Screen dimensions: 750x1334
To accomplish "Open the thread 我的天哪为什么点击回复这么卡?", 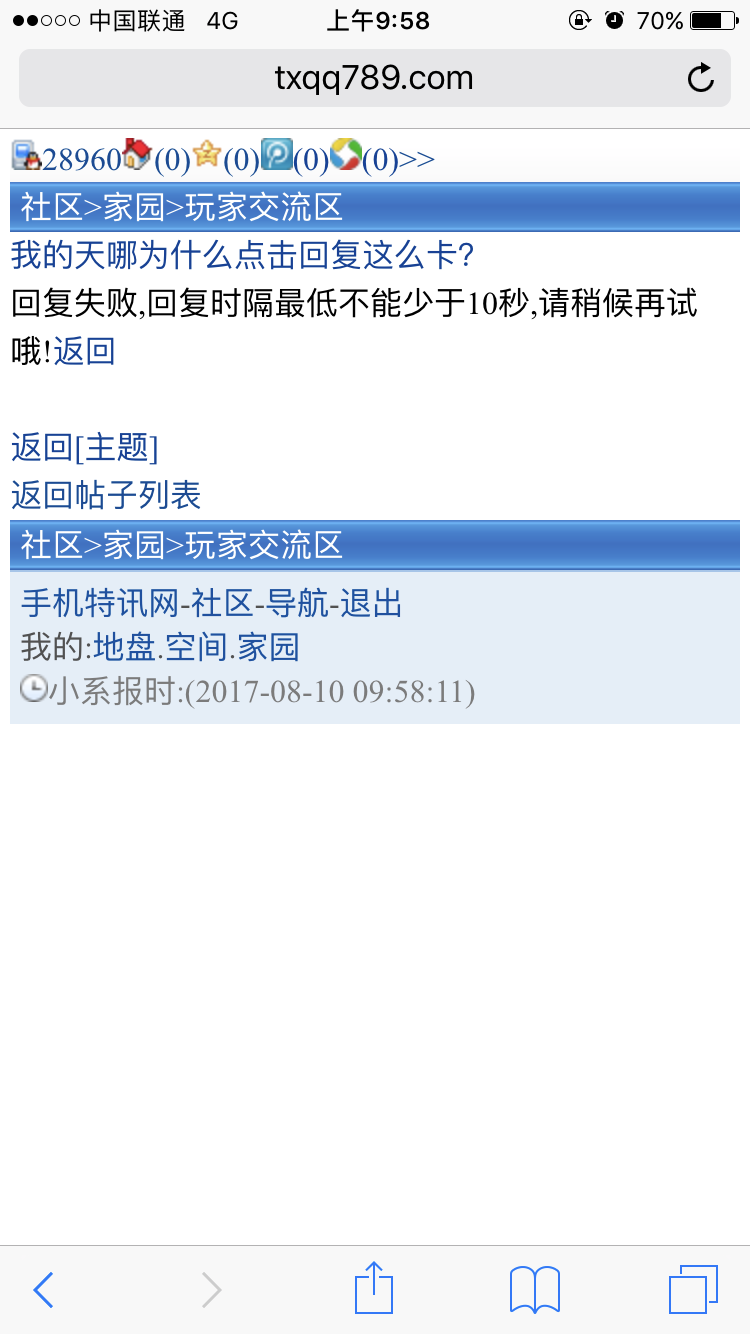I will 242,255.
